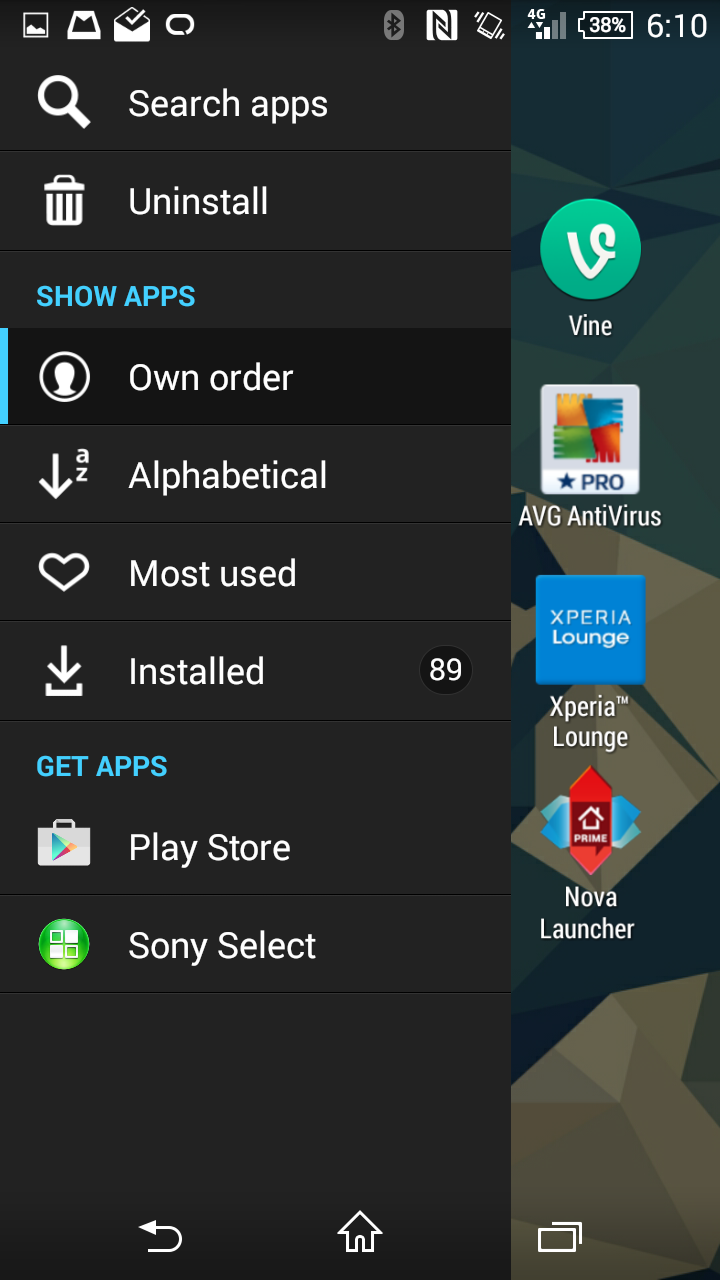Open the Play Store
The width and height of the screenshot is (720, 1280).
point(209,848)
